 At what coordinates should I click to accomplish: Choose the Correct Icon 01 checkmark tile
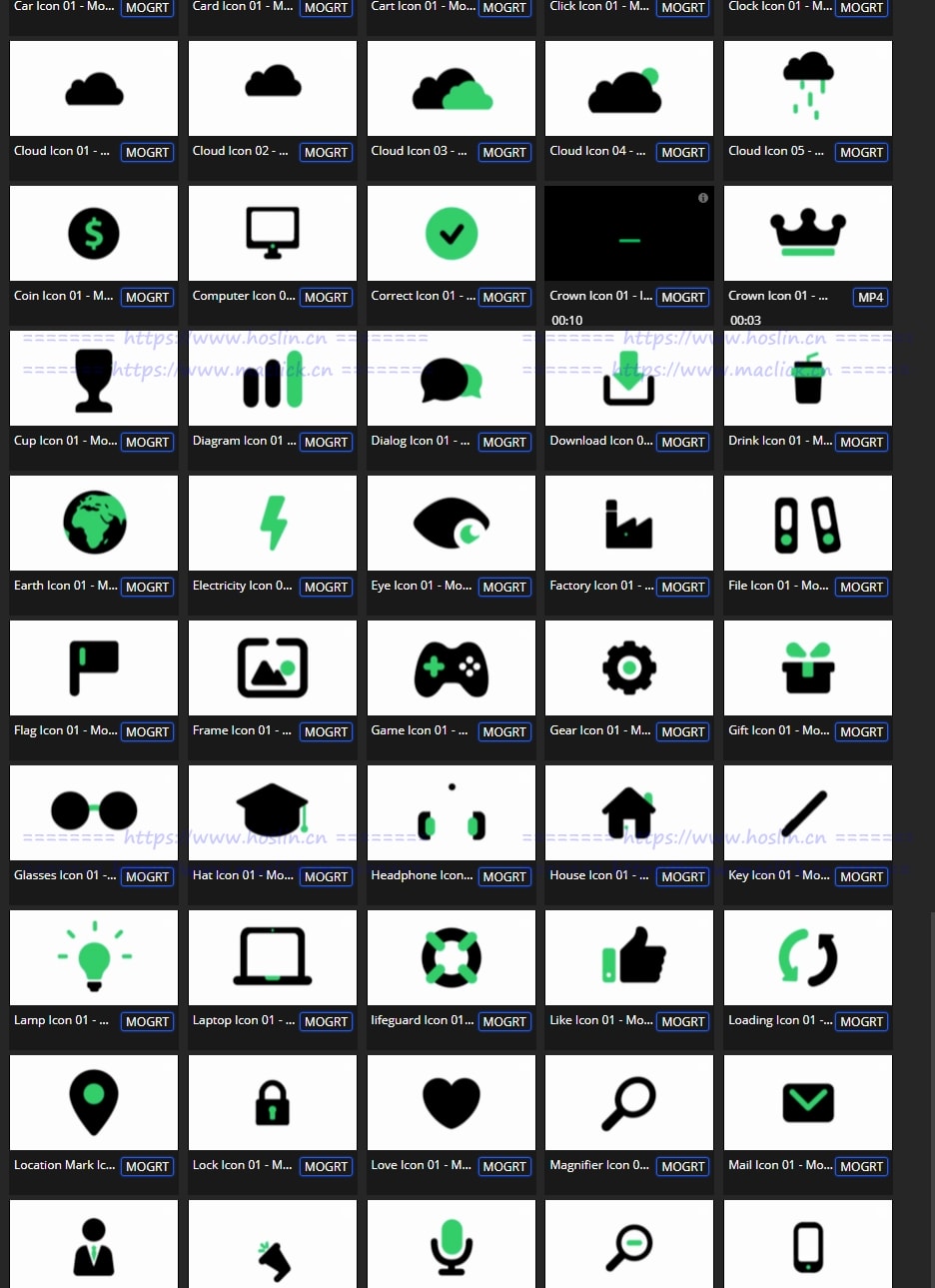(451, 234)
